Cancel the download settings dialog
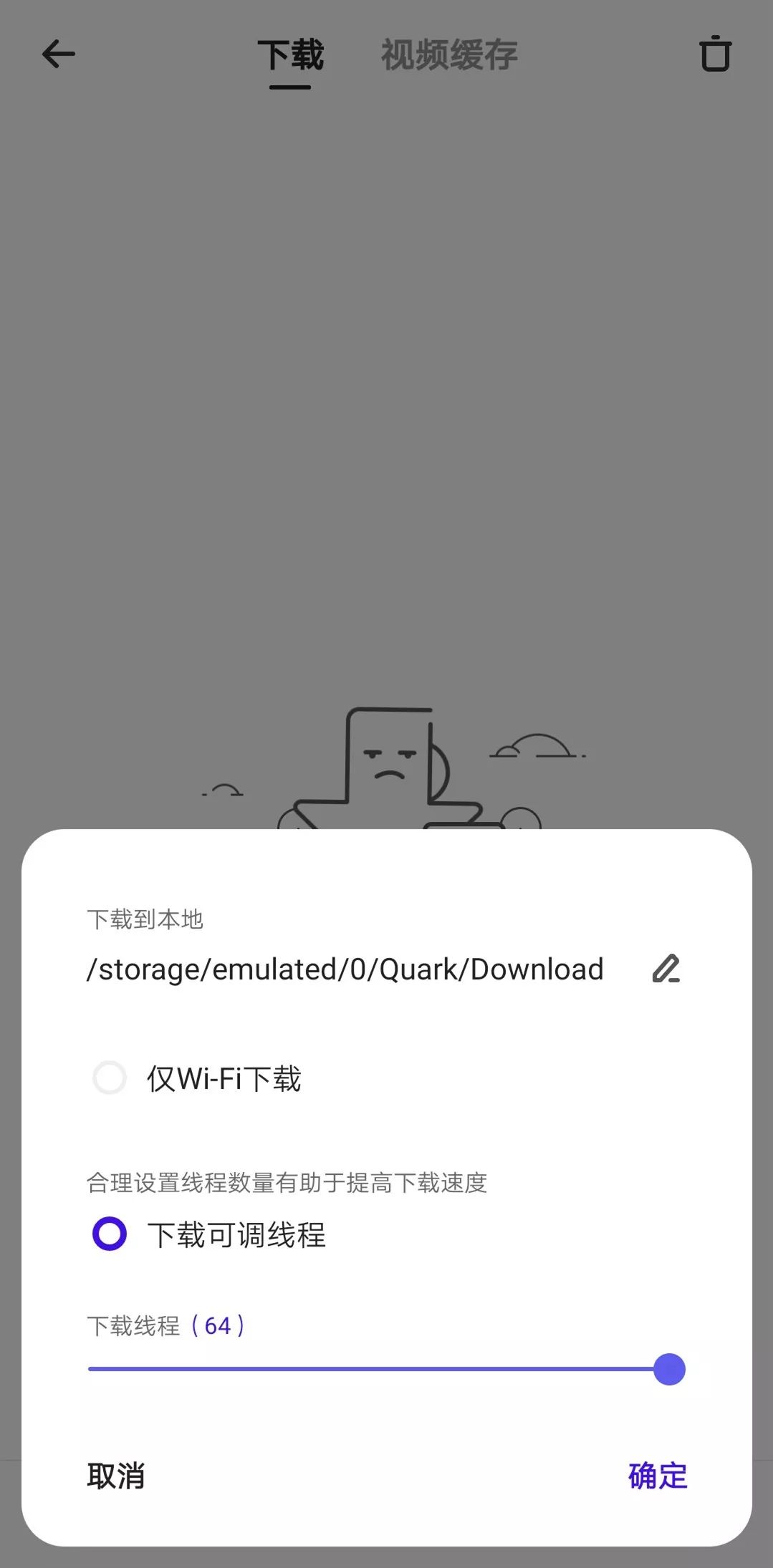773x1568 pixels. point(116,1476)
